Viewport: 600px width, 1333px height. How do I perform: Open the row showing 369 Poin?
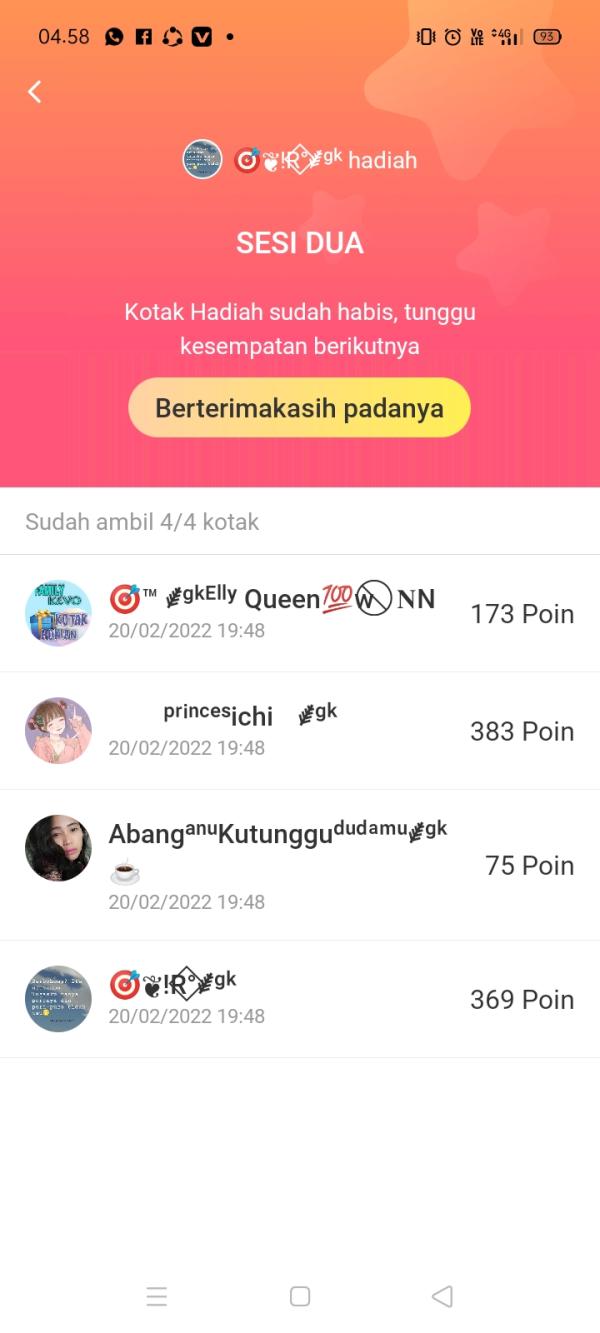click(x=300, y=999)
